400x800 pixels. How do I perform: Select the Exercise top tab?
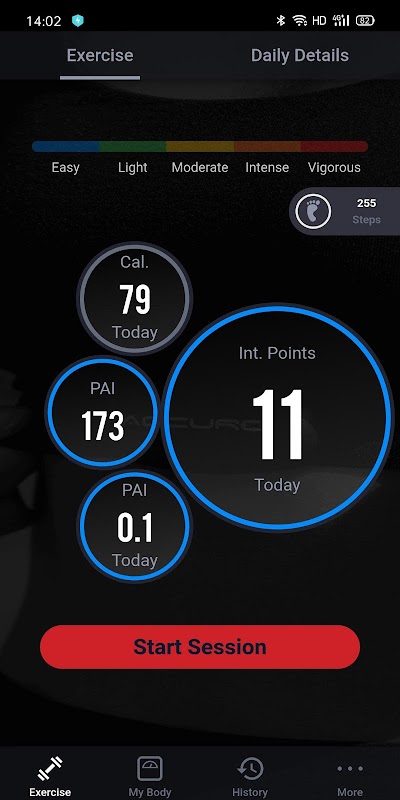tap(100, 56)
